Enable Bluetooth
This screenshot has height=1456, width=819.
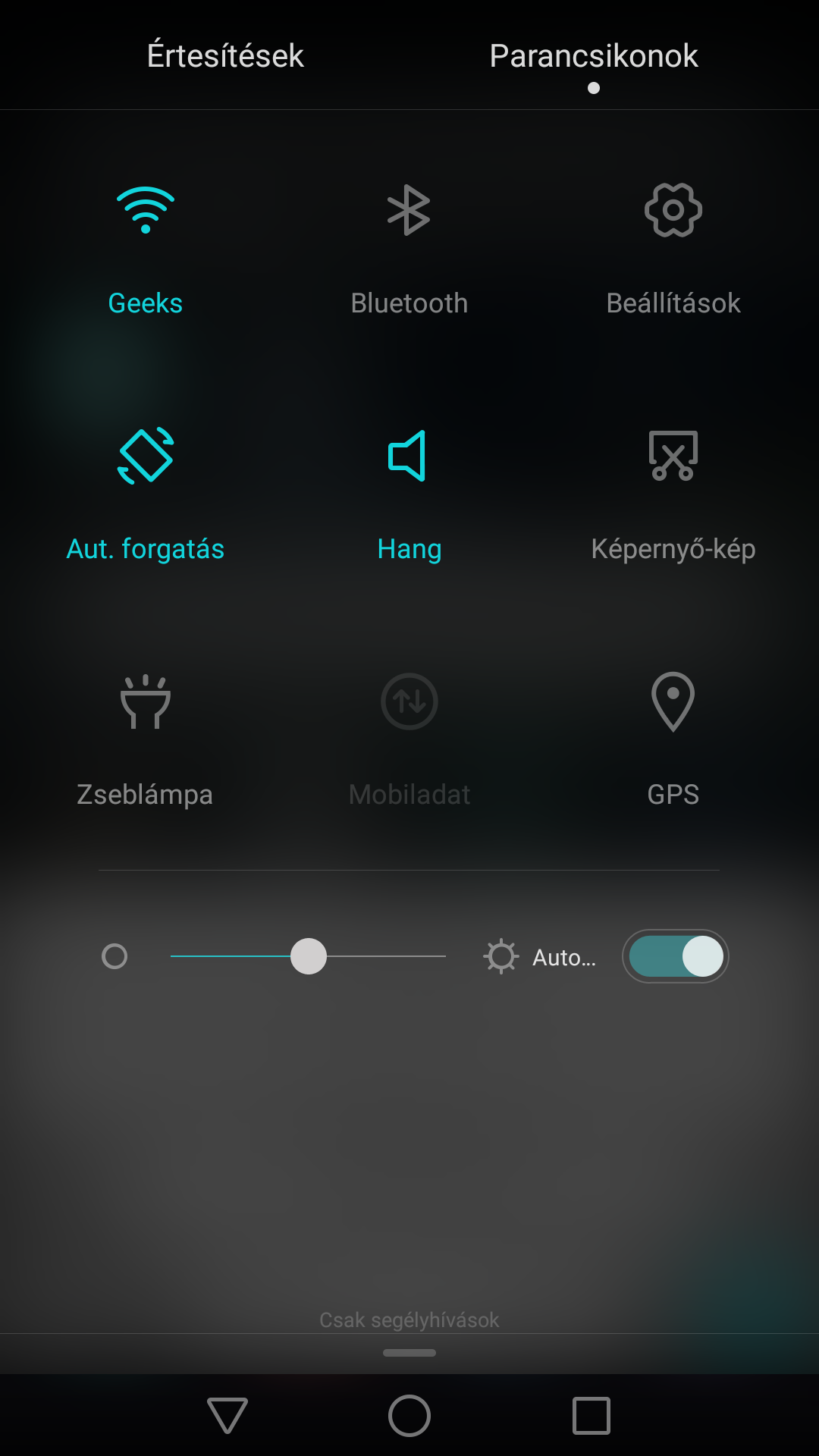(409, 211)
